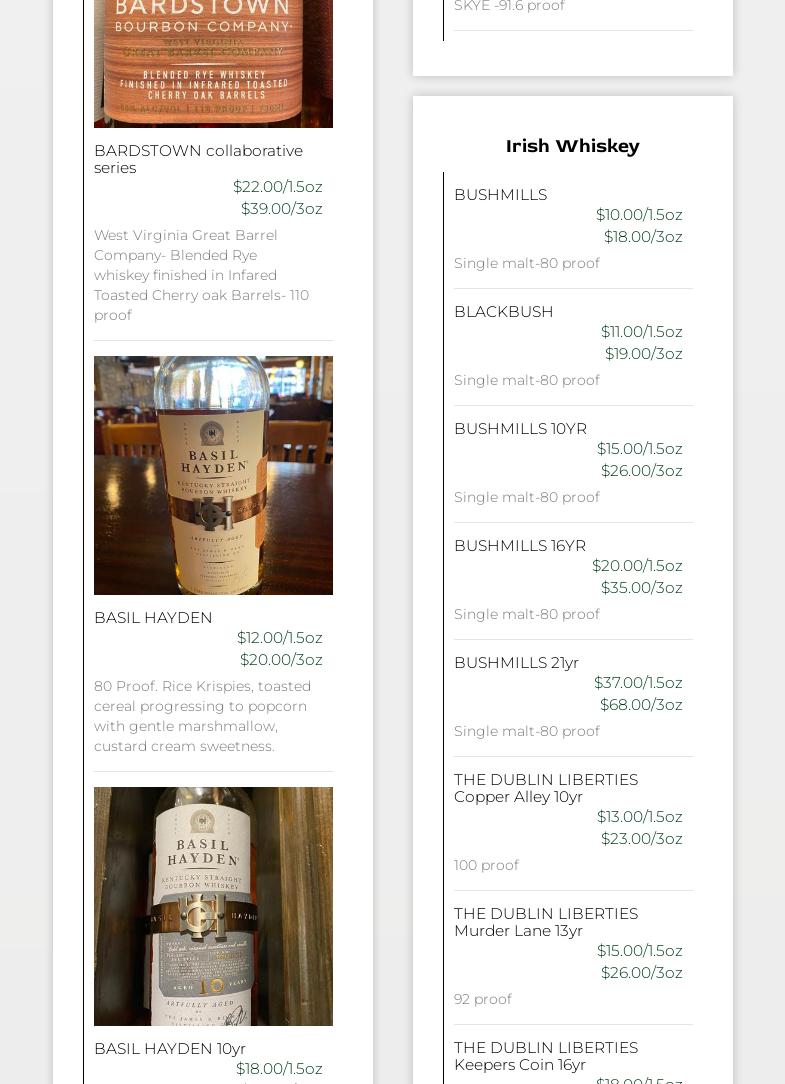Open the Bardstown collaborative series bottle photo
Image resolution: width=785 pixels, height=1084 pixels.
(213, 63)
